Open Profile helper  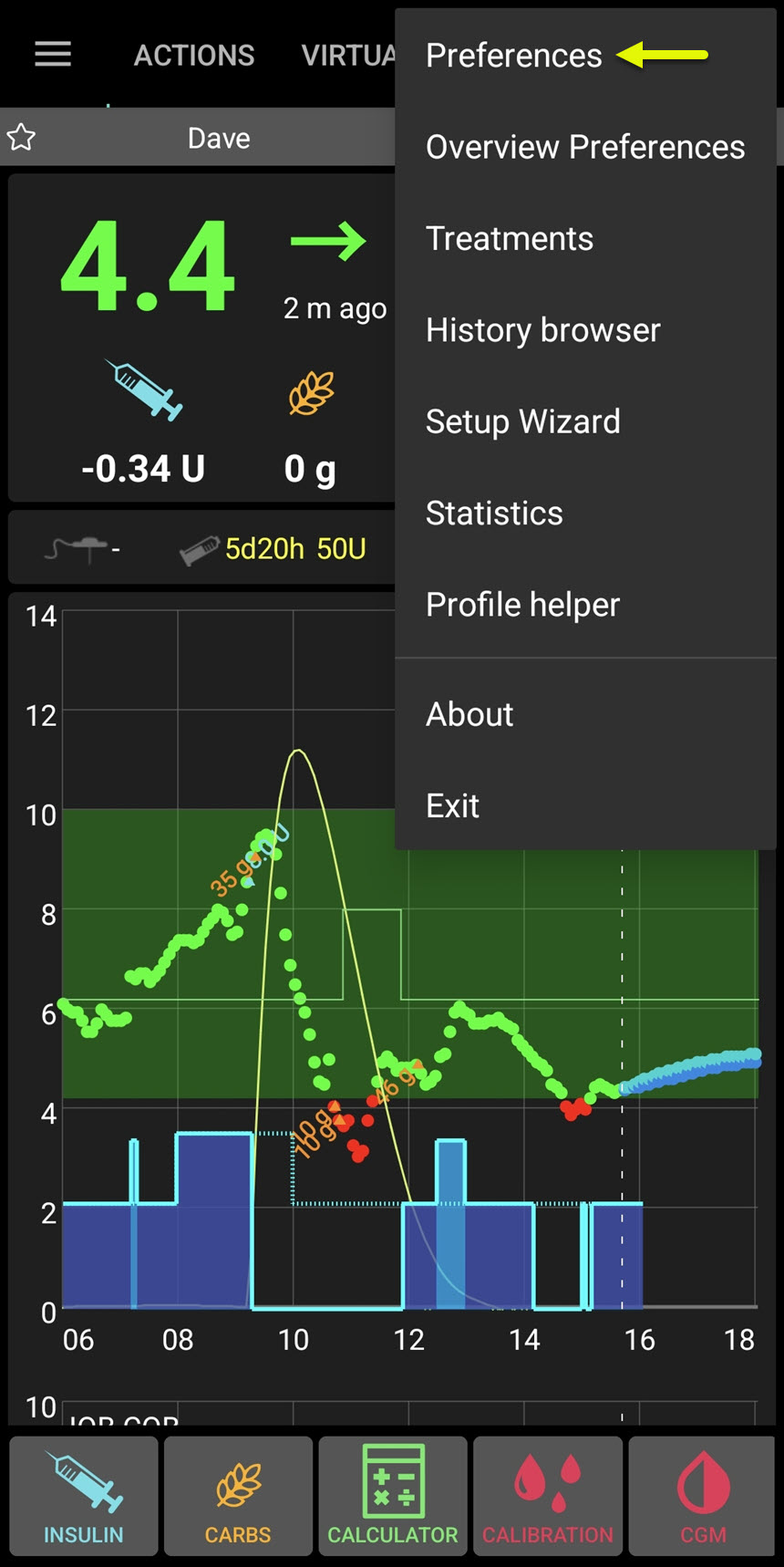coord(522,605)
